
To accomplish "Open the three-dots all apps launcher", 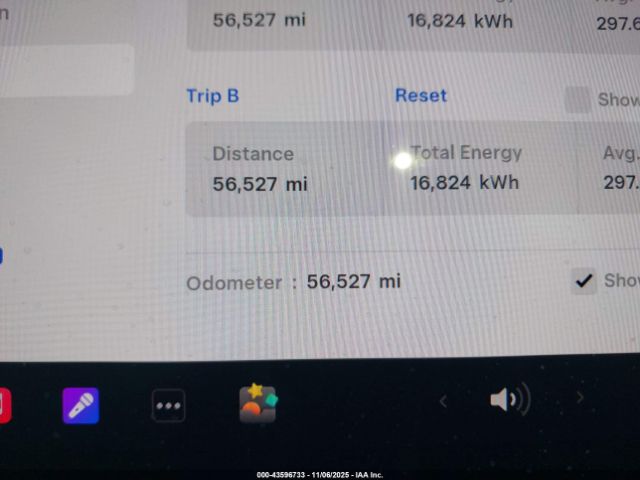I will (x=168, y=406).
